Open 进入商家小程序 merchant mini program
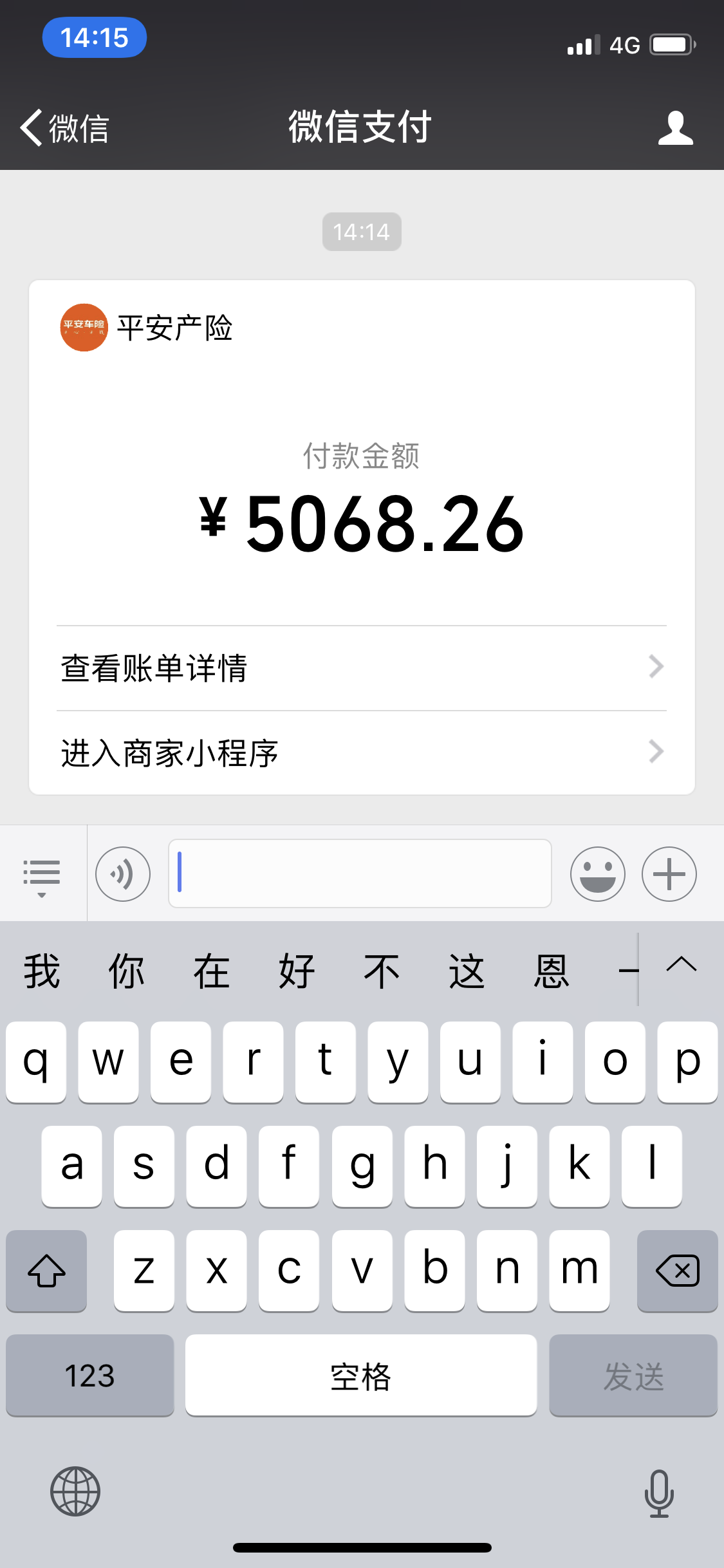This screenshot has width=724, height=1568. [x=361, y=752]
